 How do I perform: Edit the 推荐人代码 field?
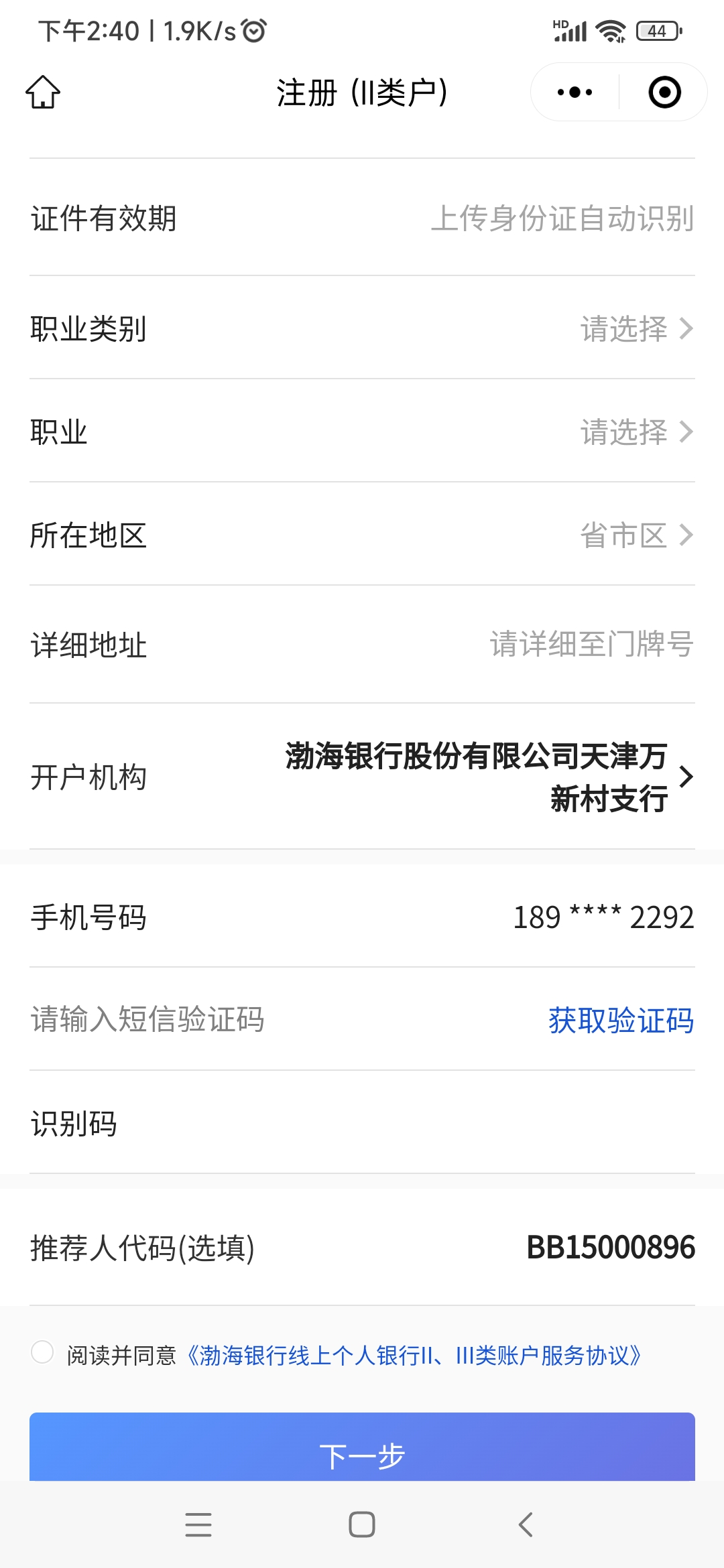point(362,1247)
